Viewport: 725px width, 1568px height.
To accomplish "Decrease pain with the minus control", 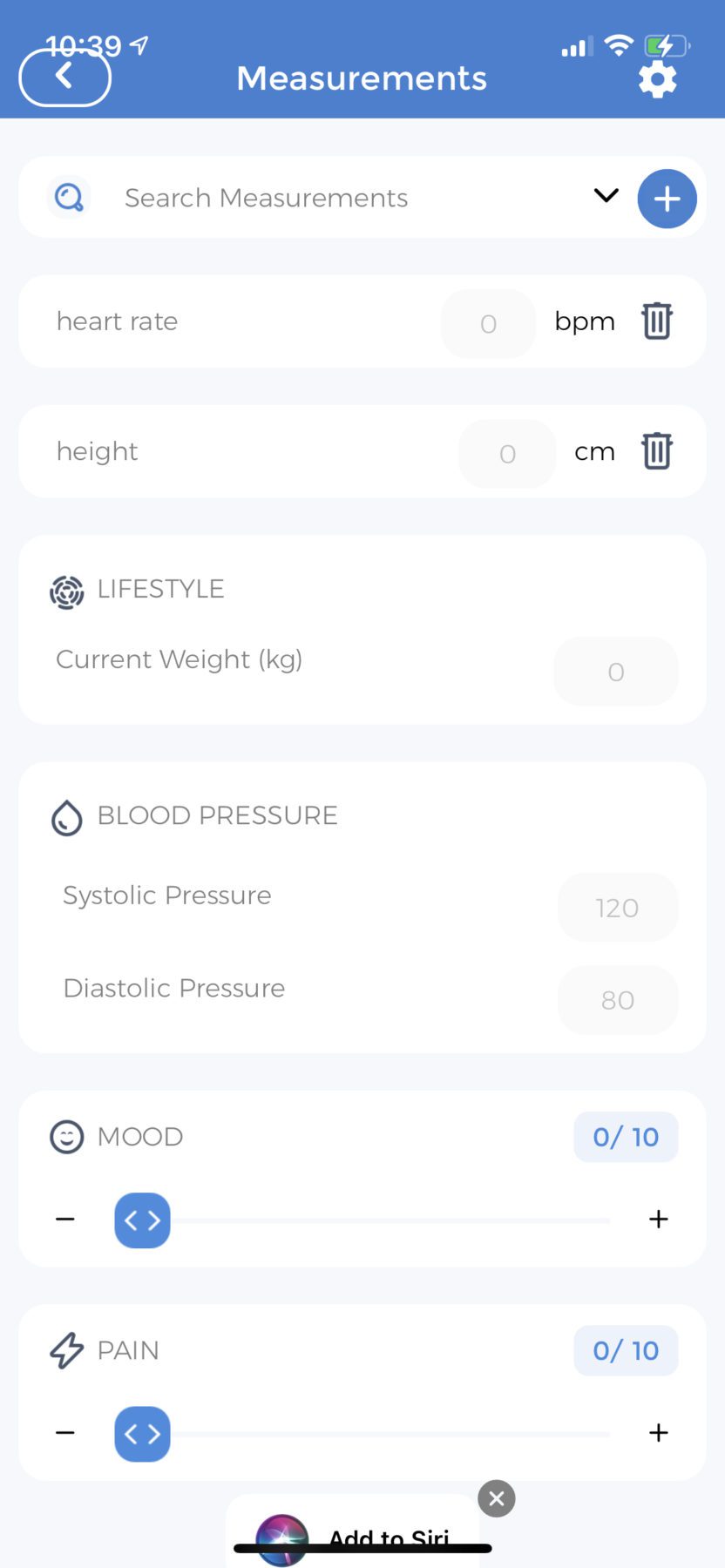I will pyautogui.click(x=64, y=1432).
